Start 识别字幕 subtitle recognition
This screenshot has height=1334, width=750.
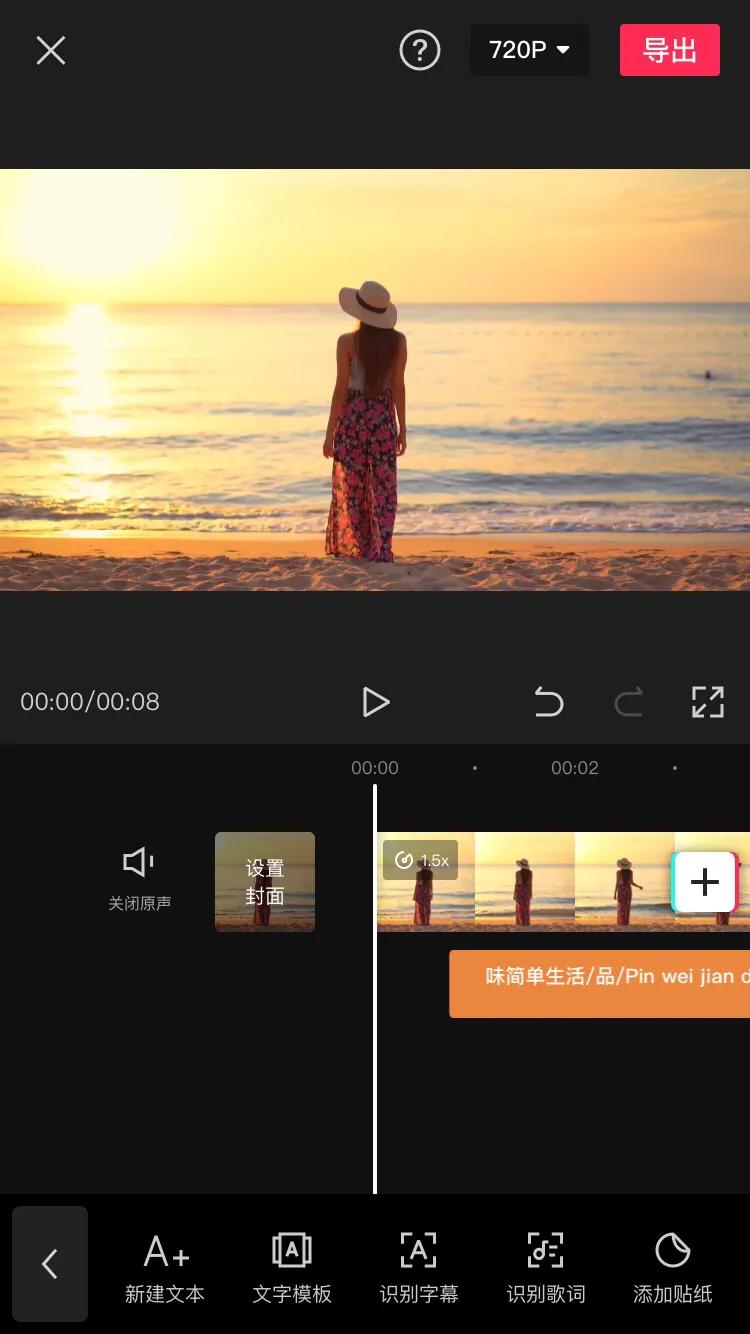coord(419,1268)
